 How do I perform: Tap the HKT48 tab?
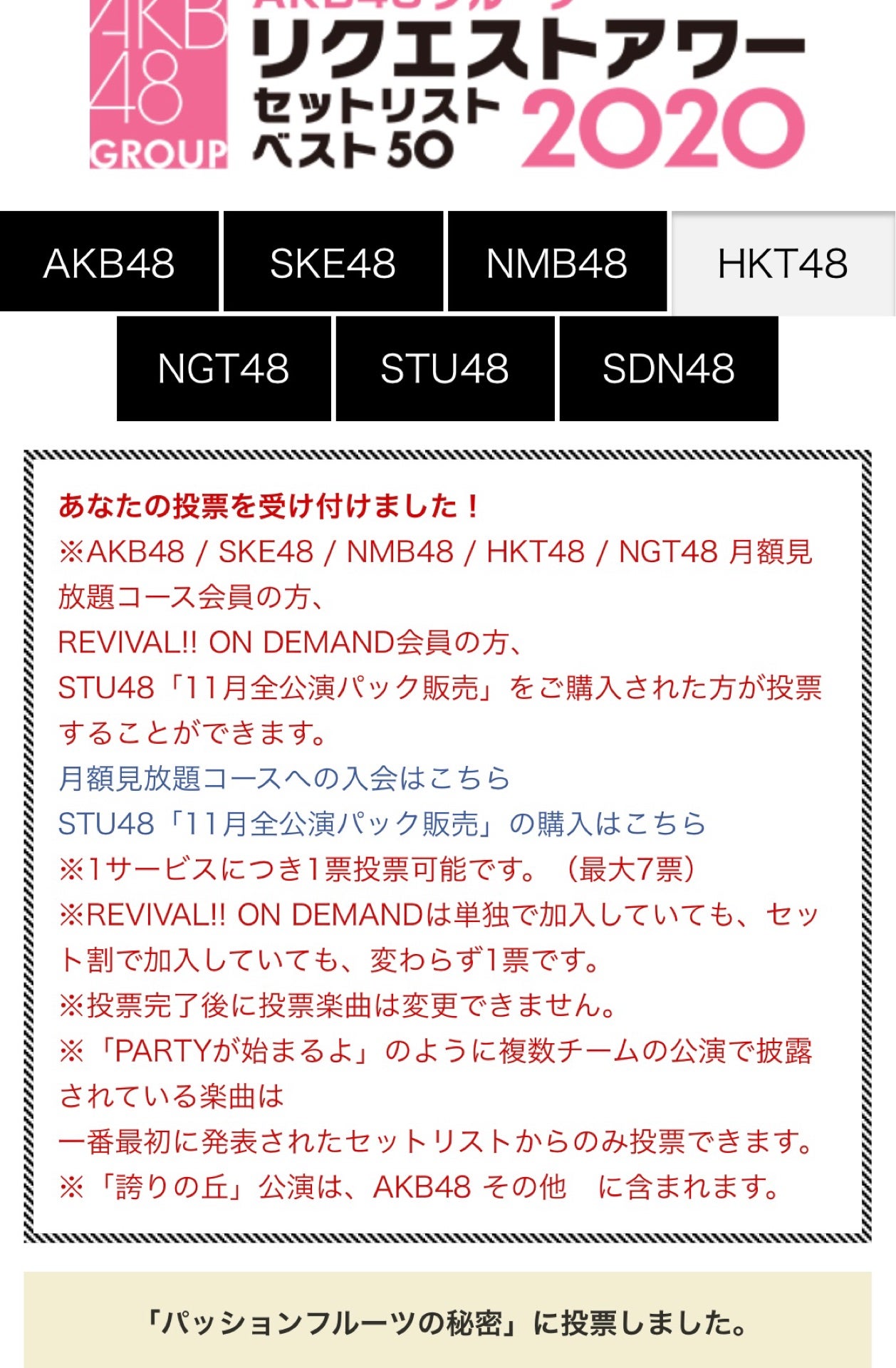pos(782,264)
